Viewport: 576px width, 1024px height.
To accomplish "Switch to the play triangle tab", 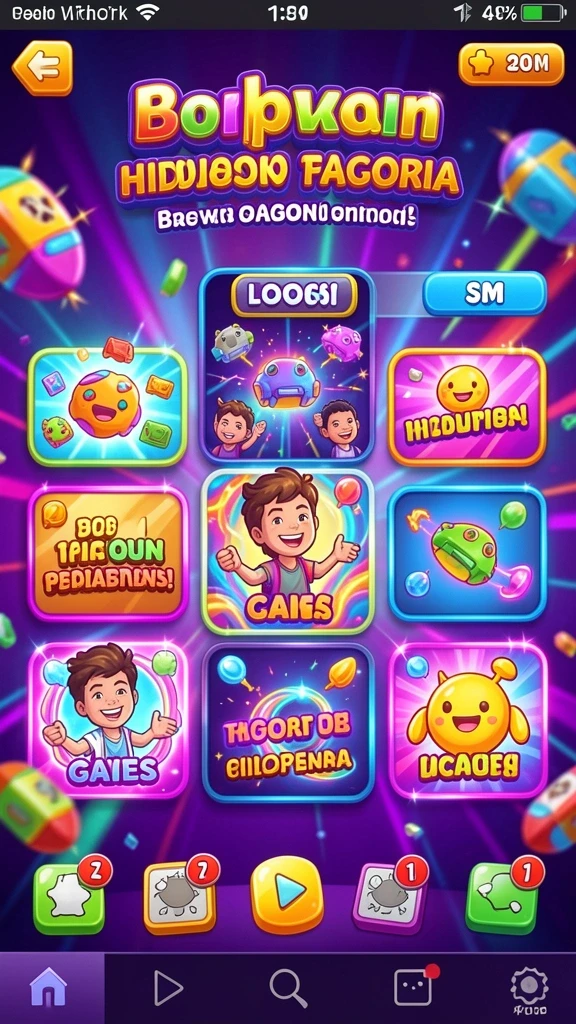I will [167, 987].
